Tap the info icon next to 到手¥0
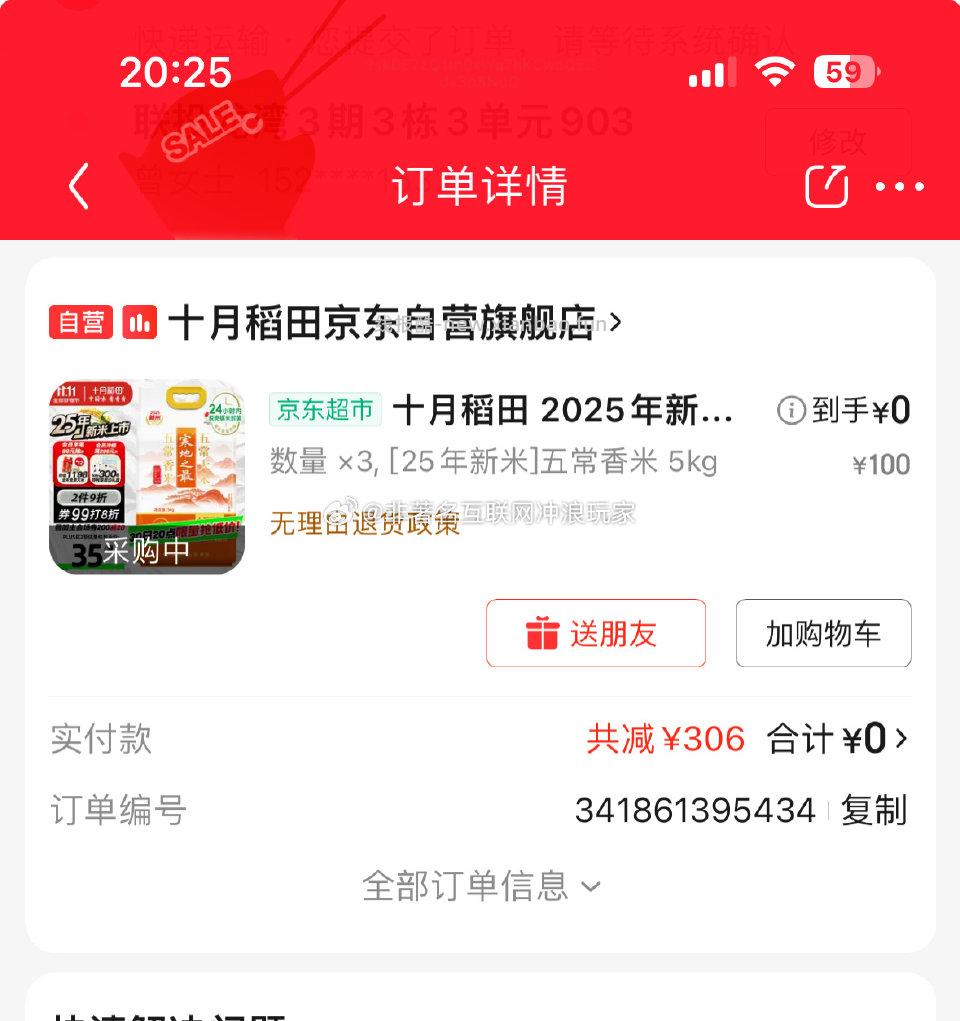The width and height of the screenshot is (960, 1021). pyautogui.click(x=790, y=409)
